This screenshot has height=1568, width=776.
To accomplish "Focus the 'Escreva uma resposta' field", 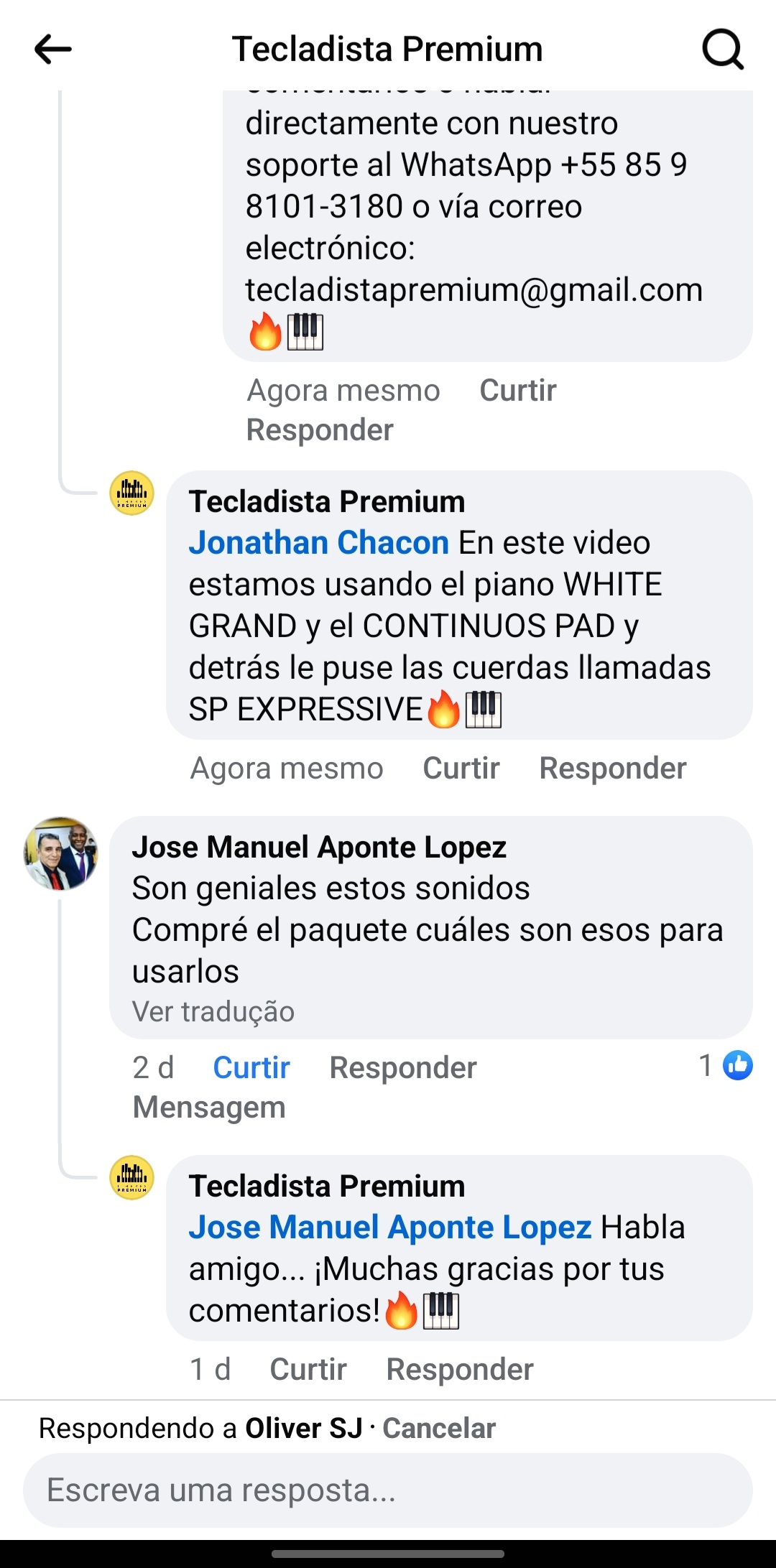I will (388, 1490).
